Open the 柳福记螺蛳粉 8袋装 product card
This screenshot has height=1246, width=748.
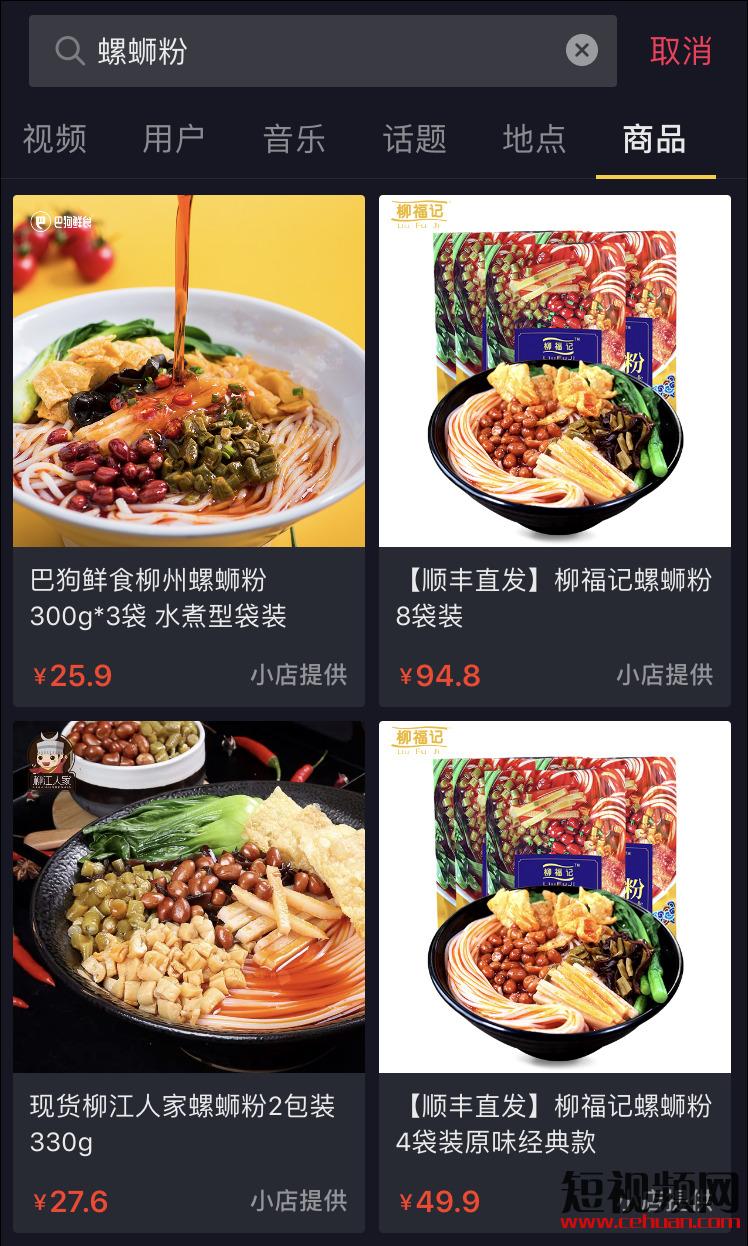pyautogui.click(x=555, y=450)
